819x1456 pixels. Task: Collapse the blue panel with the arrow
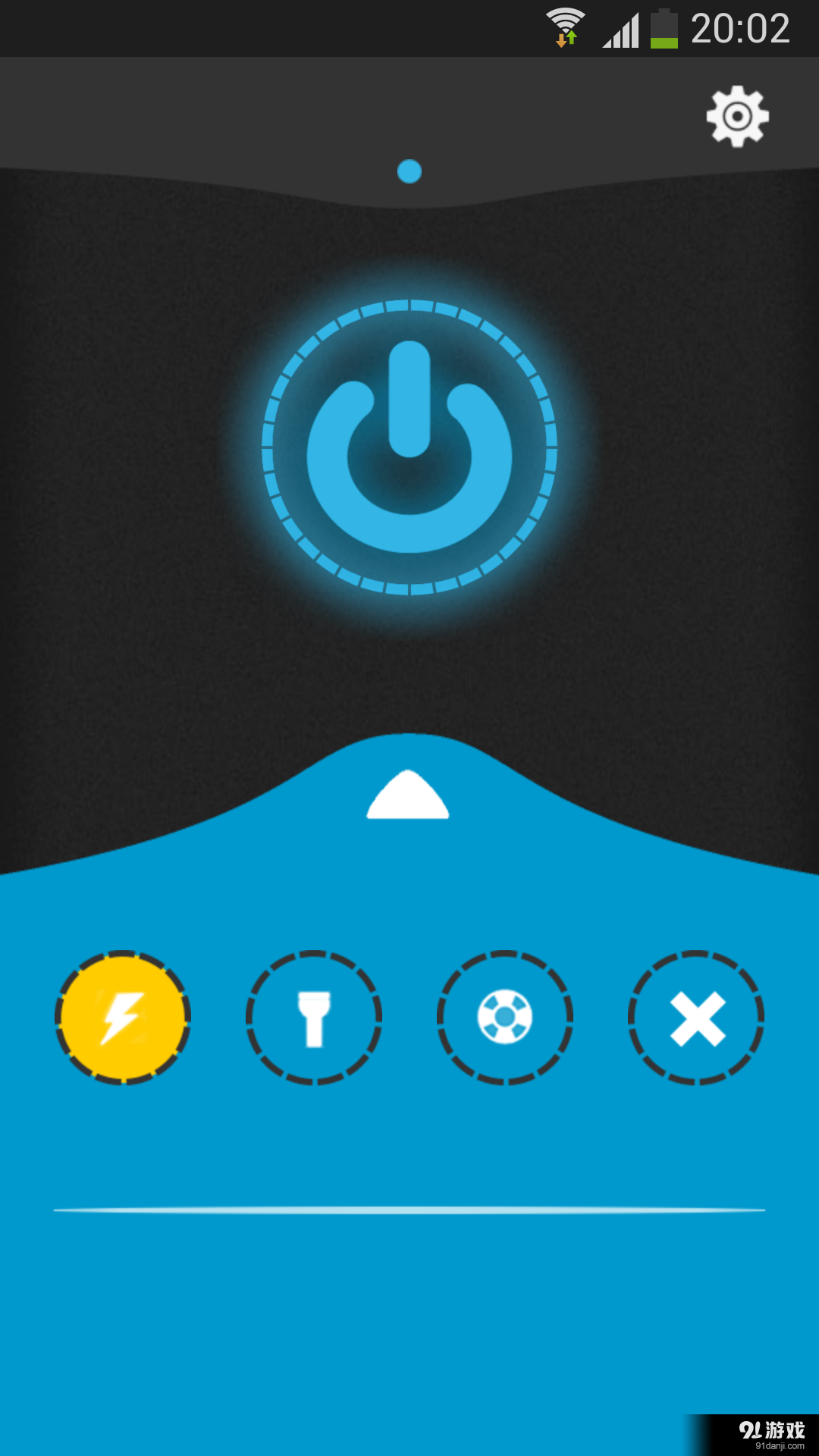coord(408,796)
